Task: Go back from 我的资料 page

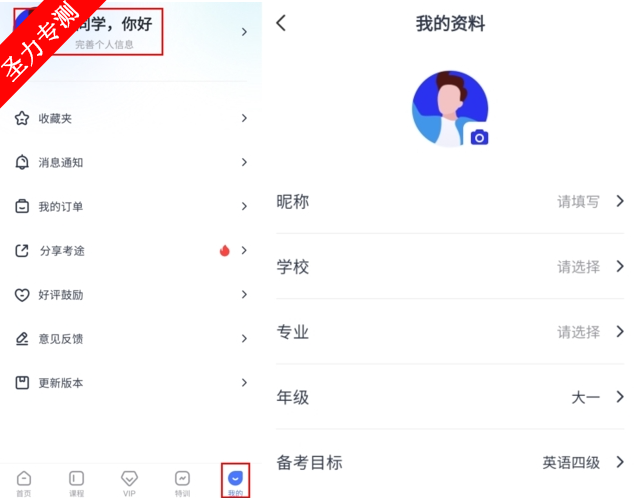Action: click(x=281, y=23)
